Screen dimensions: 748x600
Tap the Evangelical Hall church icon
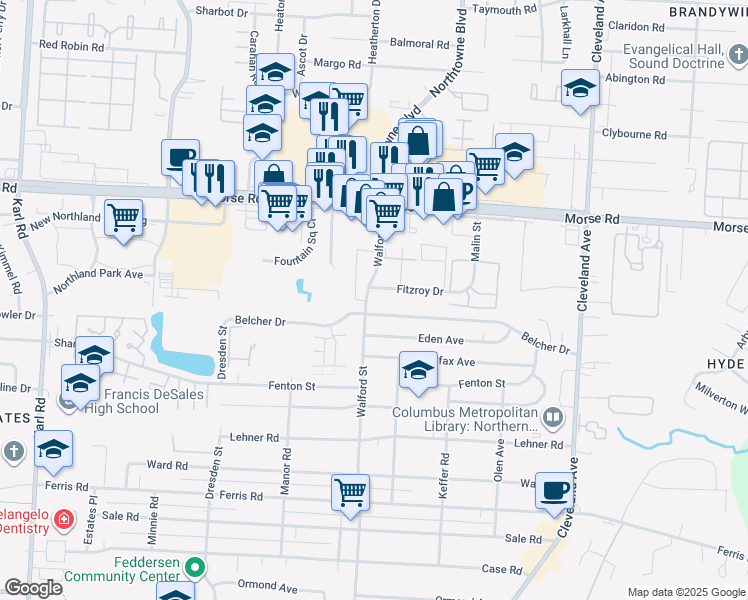tap(738, 54)
